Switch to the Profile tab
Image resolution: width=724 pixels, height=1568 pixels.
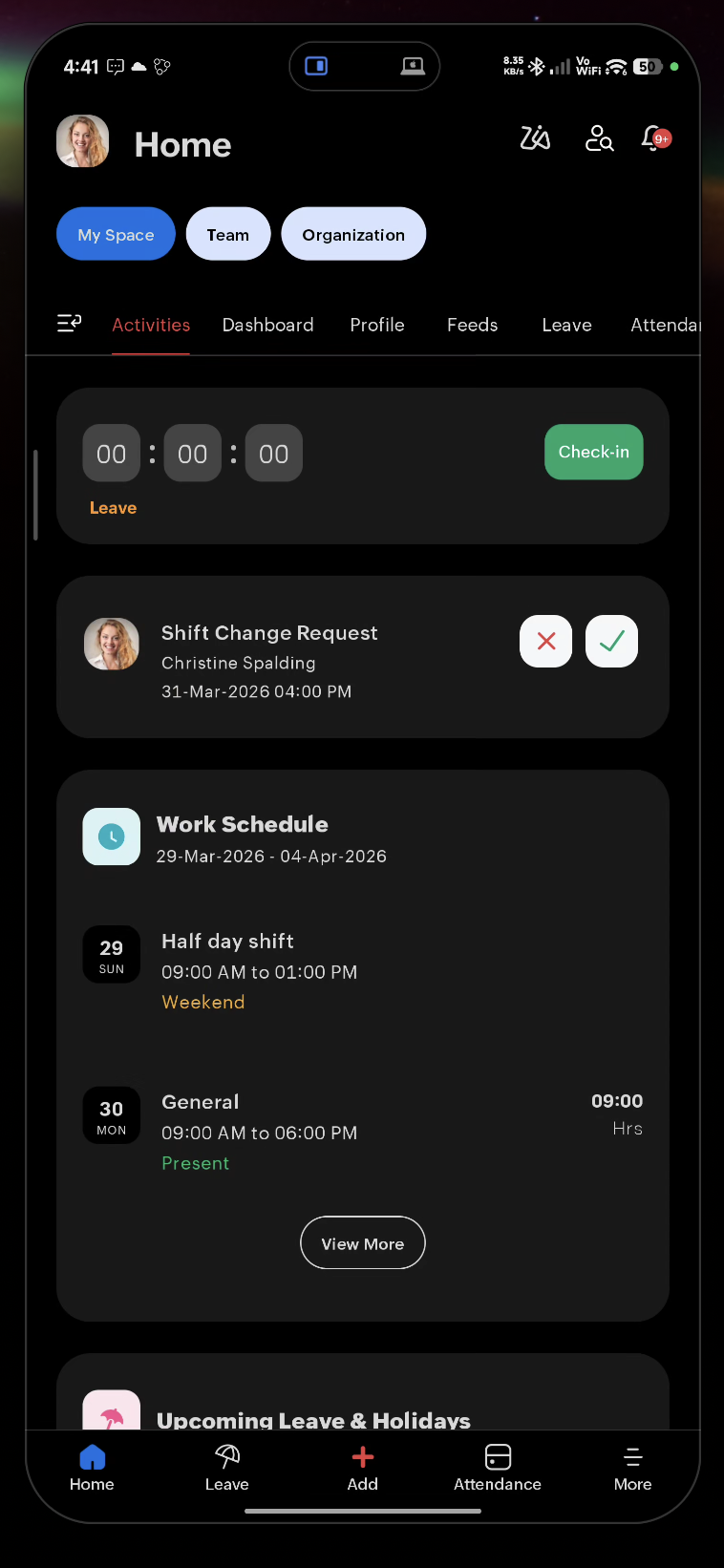(377, 325)
